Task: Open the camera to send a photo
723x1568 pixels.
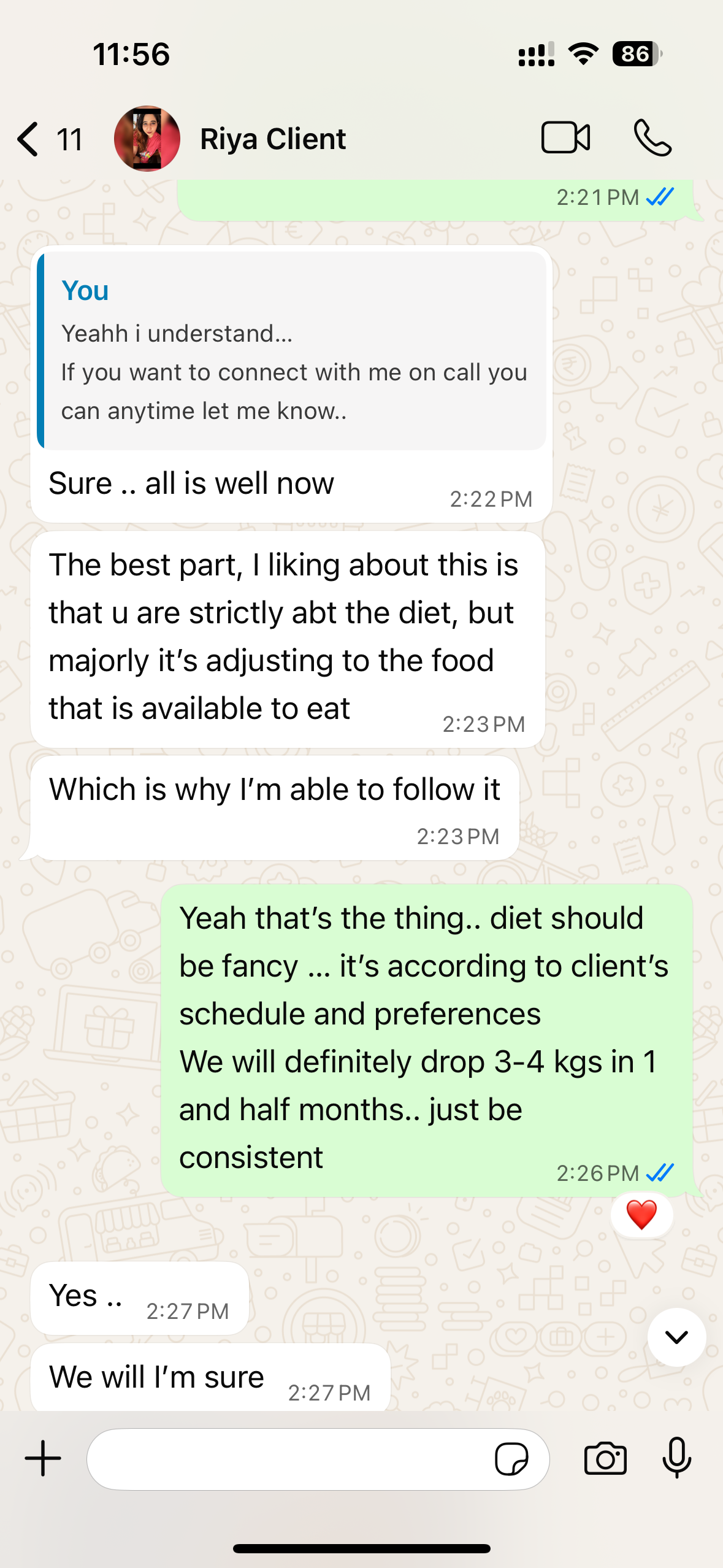Action: [x=605, y=1458]
